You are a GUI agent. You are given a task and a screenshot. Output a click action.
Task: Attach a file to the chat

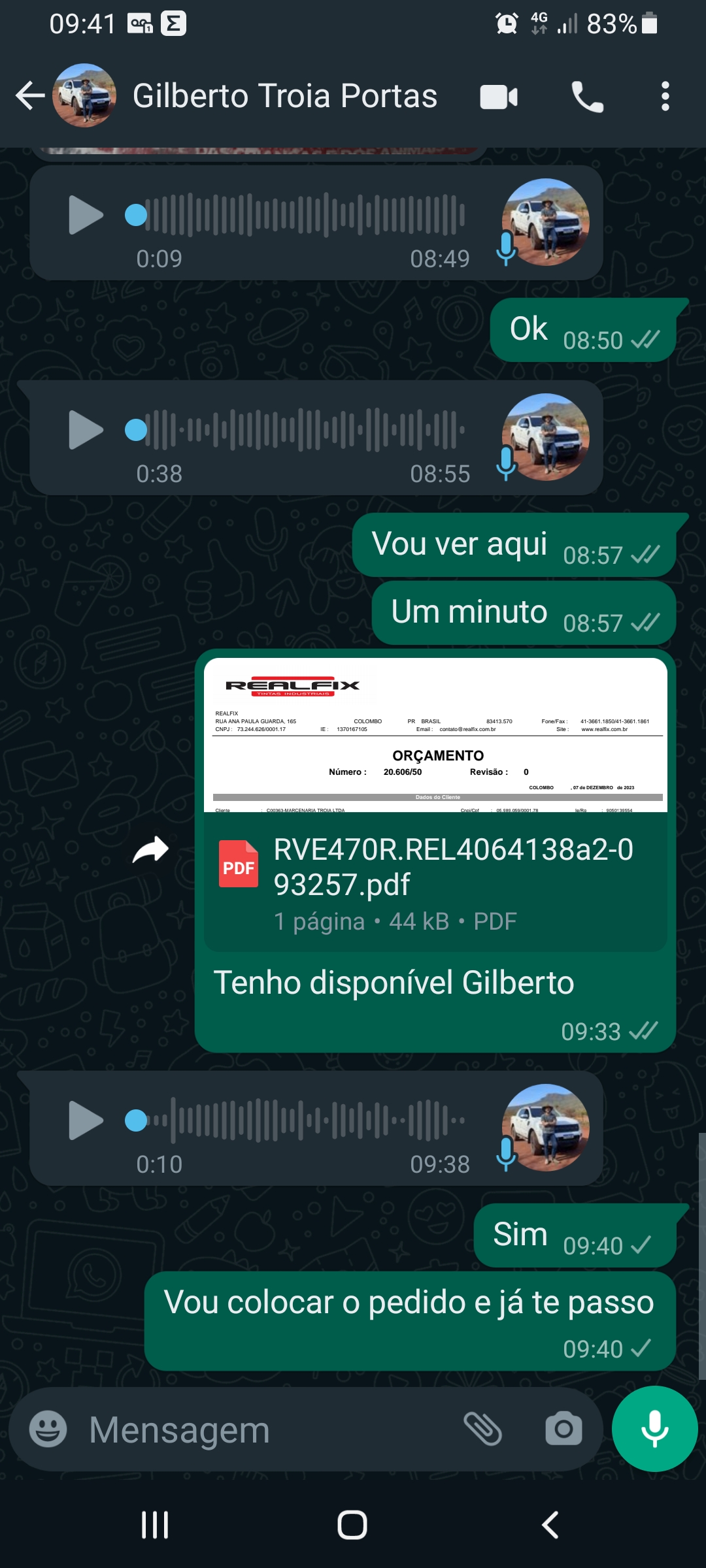482,1429
